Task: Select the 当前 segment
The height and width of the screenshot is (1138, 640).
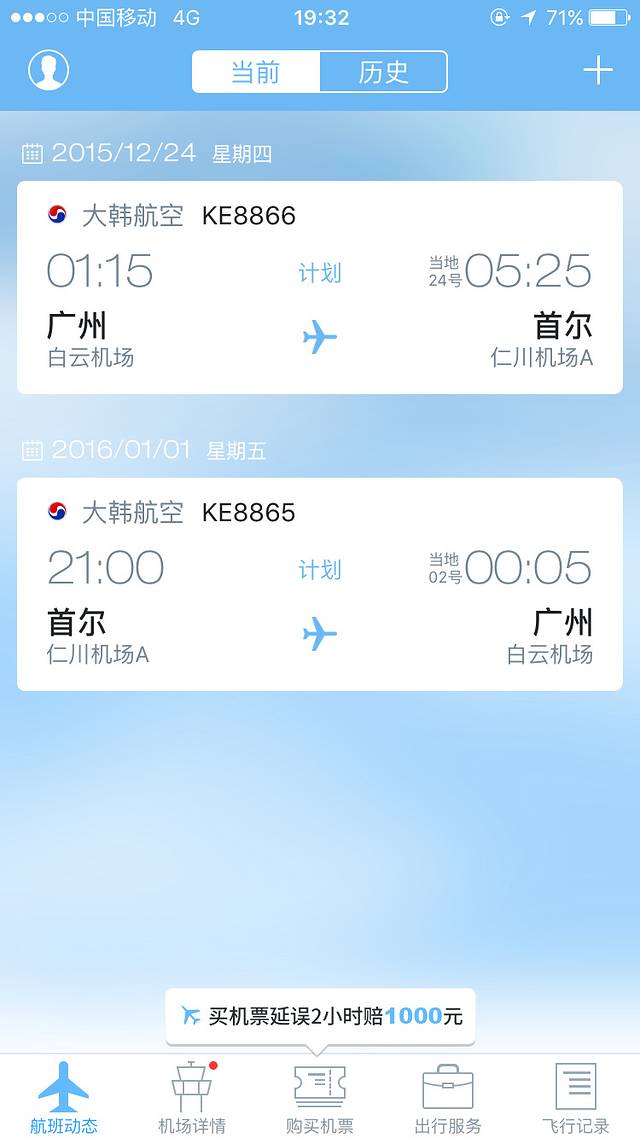Action: point(256,72)
